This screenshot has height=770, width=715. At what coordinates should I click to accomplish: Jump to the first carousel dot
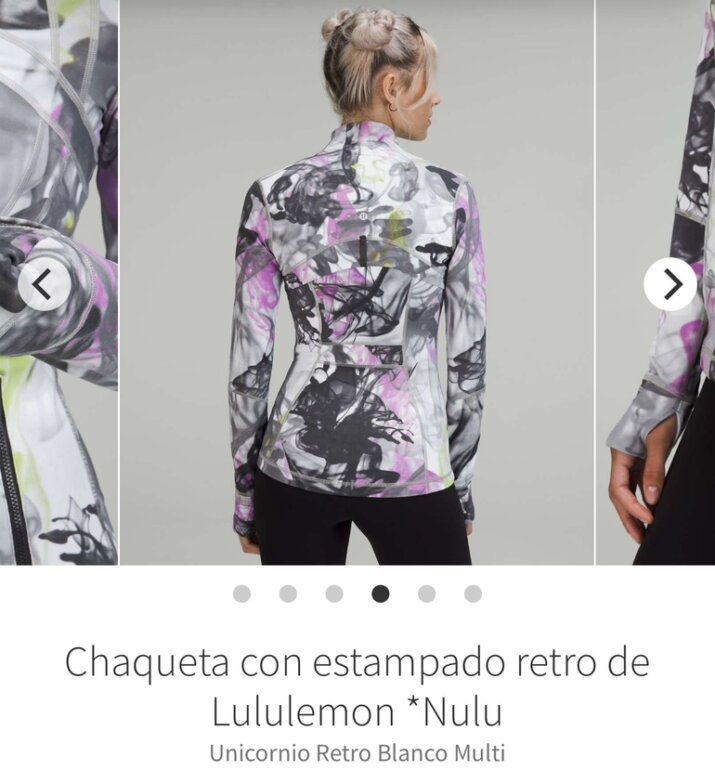pyautogui.click(x=242, y=594)
